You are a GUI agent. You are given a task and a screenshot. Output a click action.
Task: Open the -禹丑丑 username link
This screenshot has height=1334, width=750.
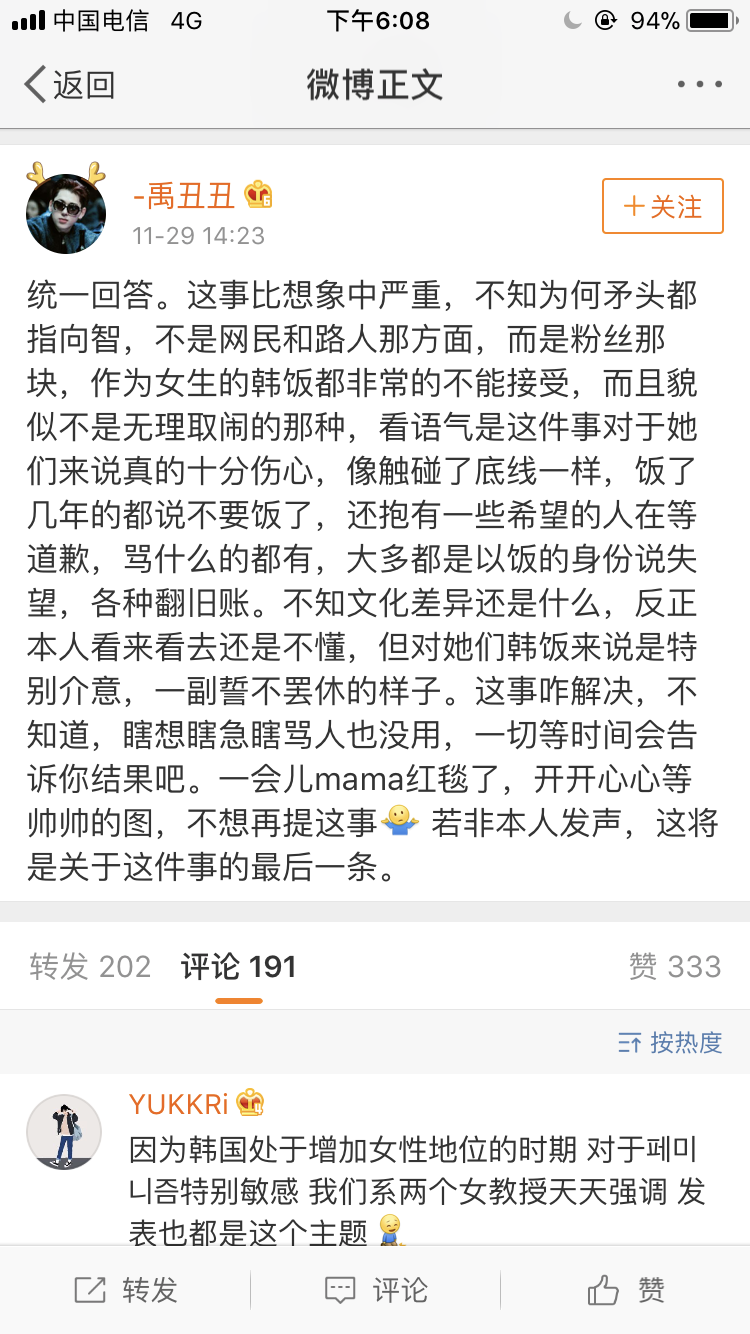click(184, 196)
